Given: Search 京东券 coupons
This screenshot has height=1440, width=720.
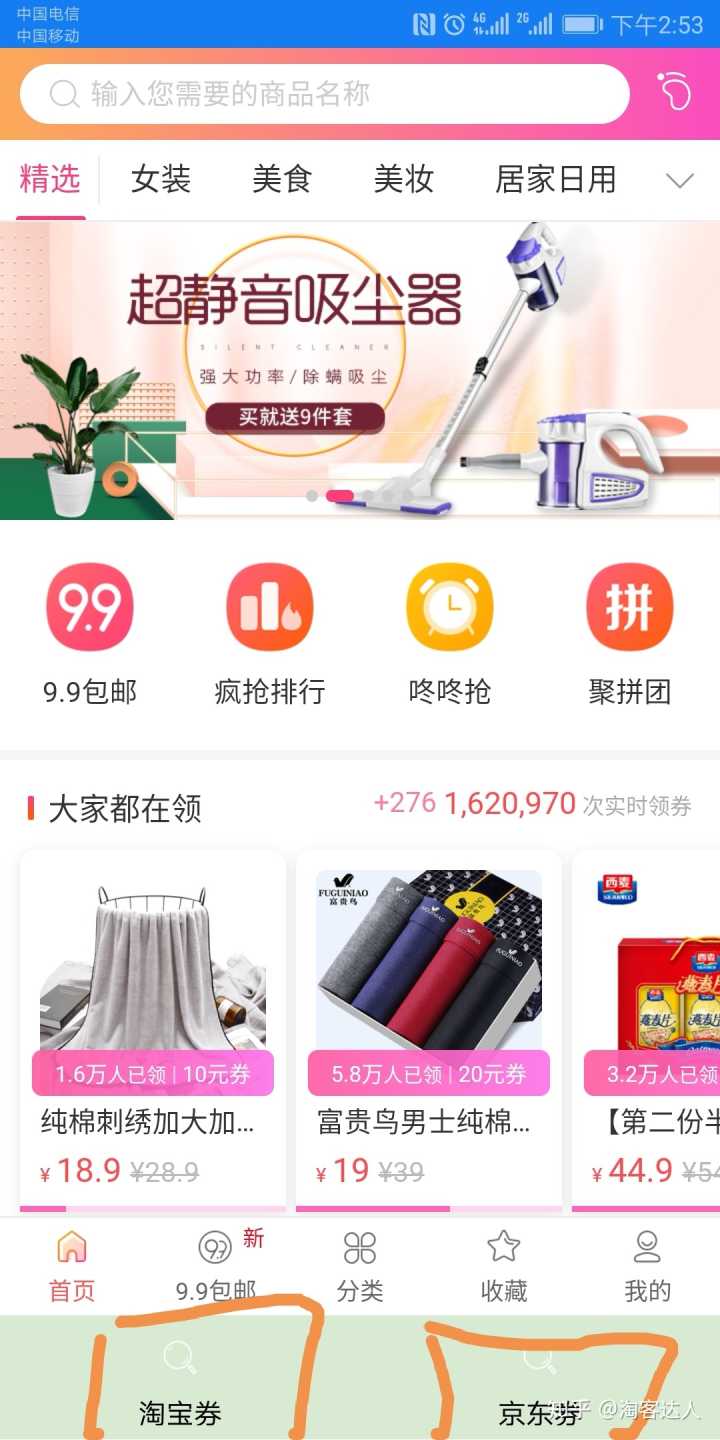Looking at the screenshot, I should point(539,1385).
